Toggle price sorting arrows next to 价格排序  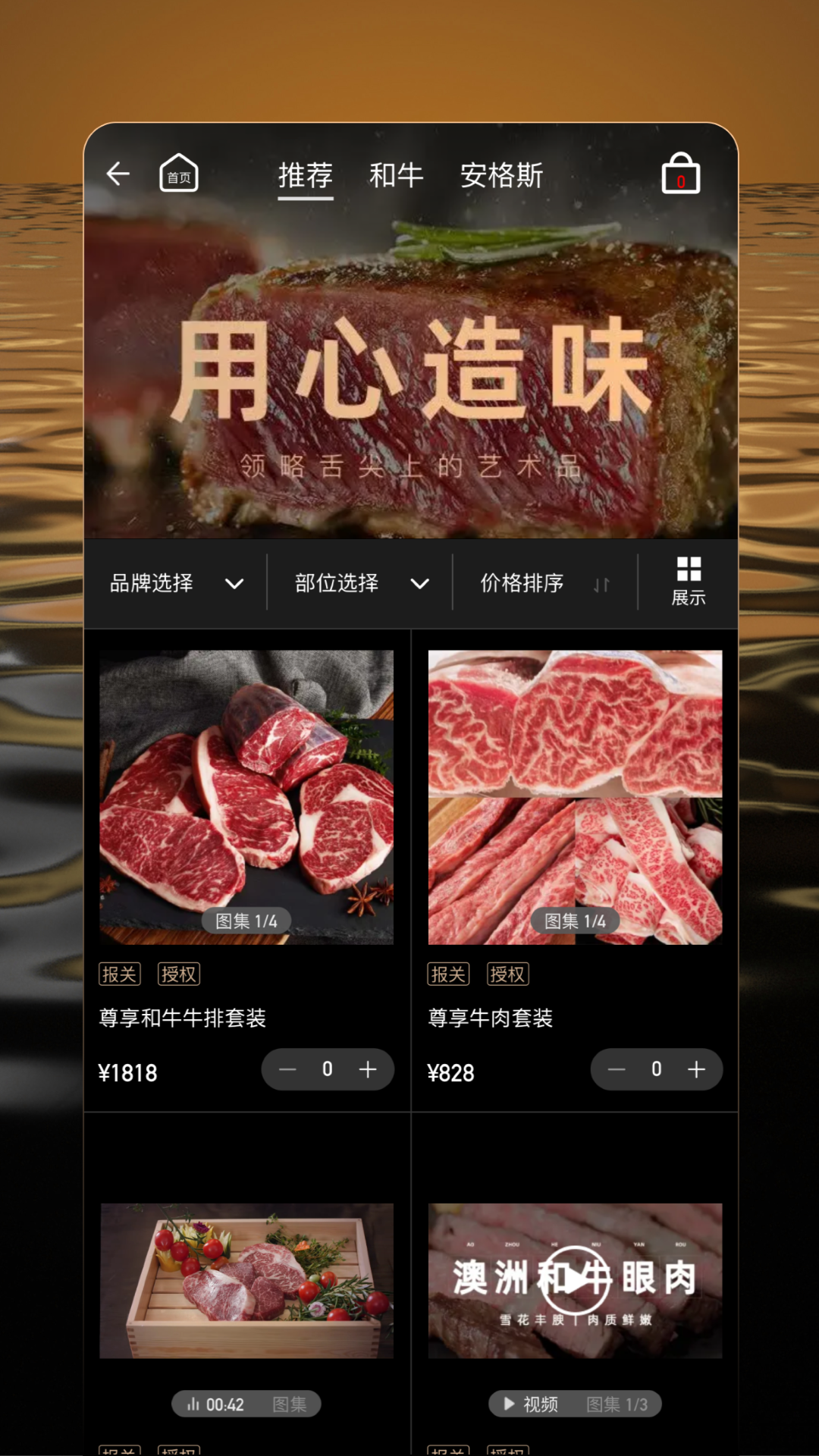coord(603,582)
